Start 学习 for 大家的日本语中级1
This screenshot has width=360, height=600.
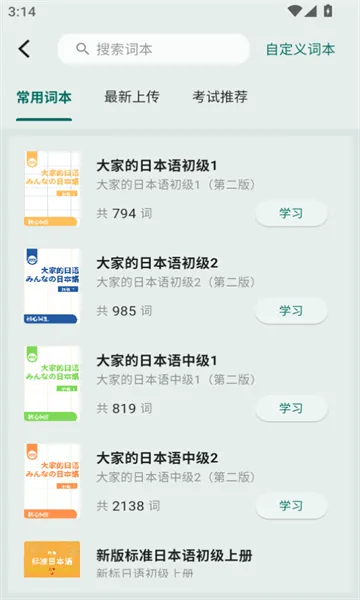click(291, 408)
